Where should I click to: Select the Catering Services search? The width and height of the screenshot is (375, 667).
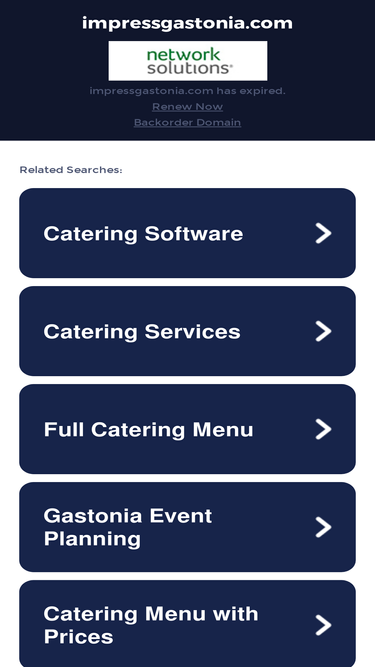[188, 331]
